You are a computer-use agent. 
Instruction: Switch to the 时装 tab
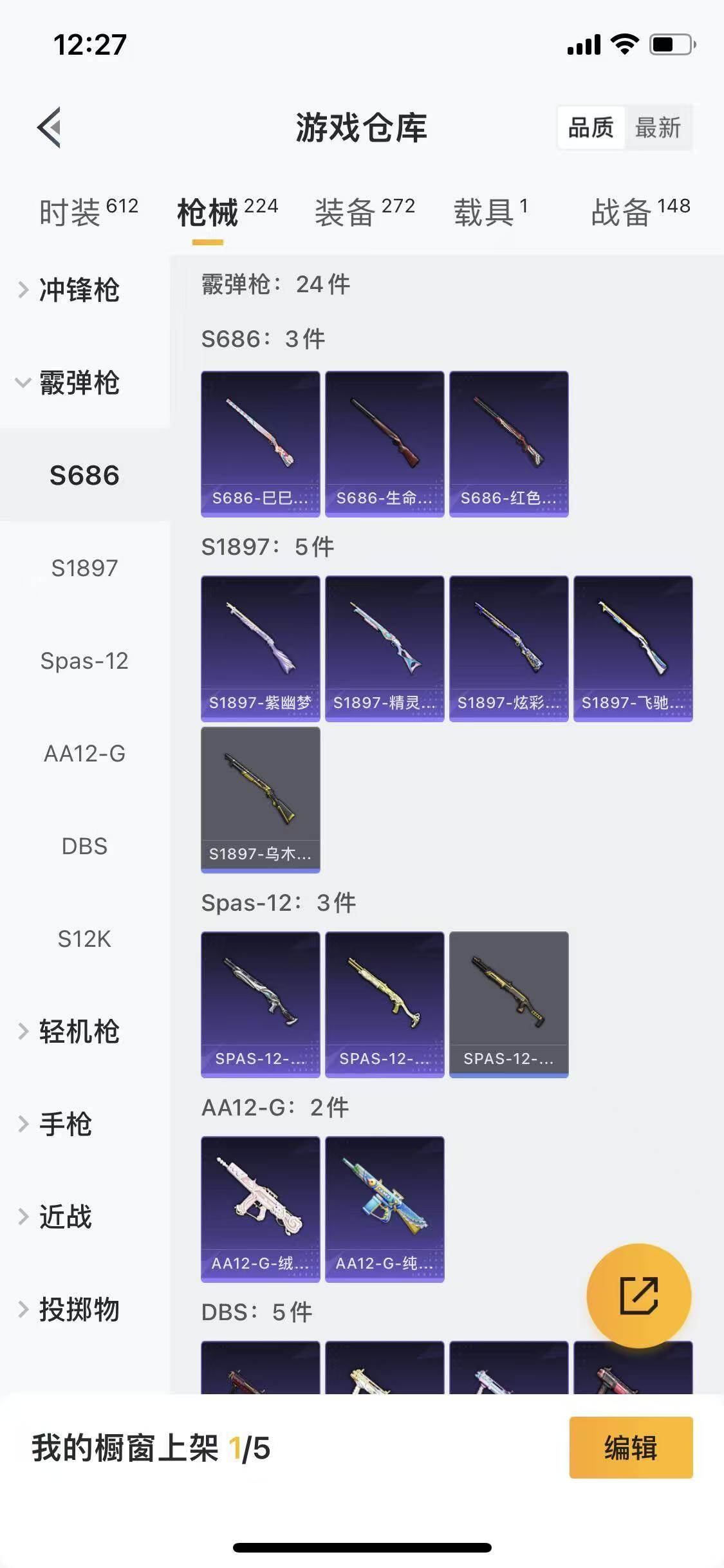click(88, 212)
